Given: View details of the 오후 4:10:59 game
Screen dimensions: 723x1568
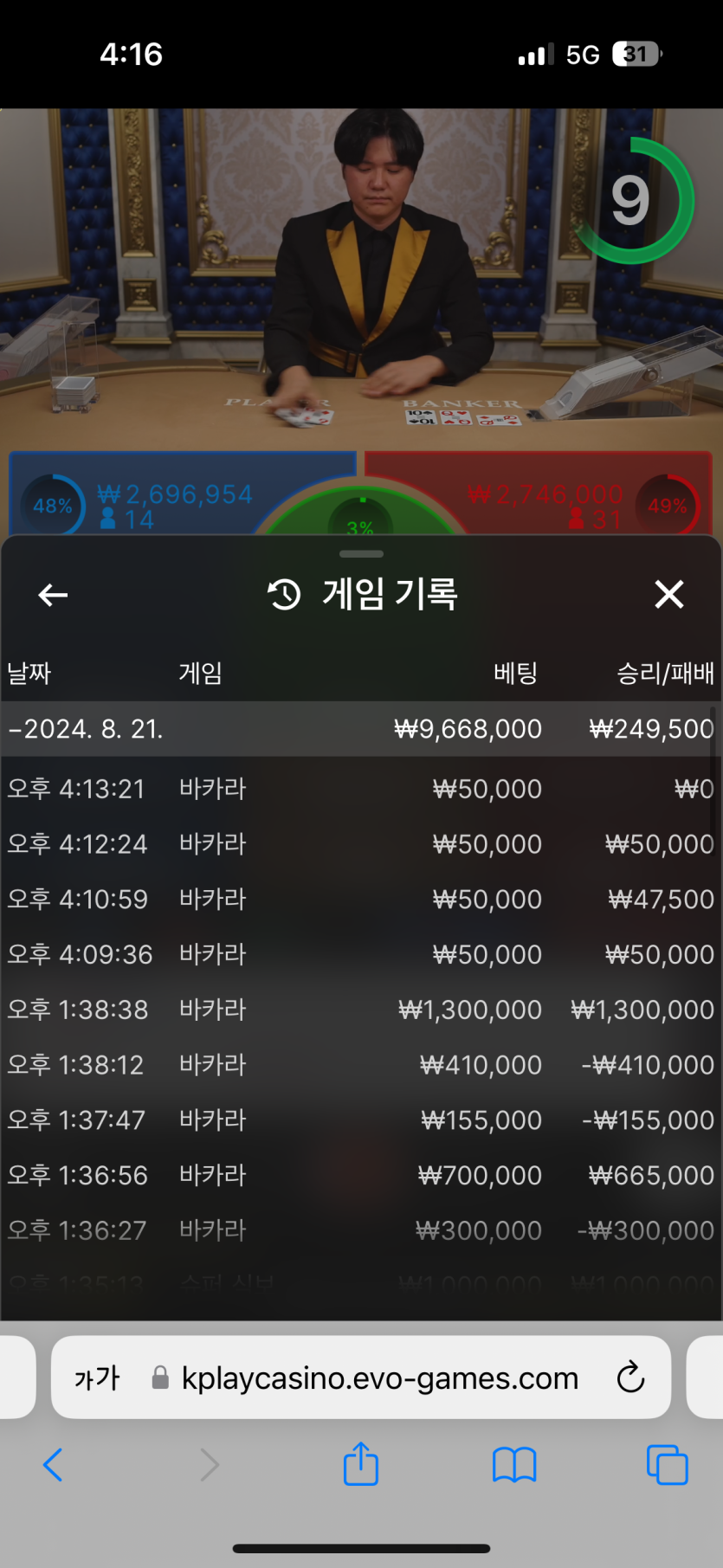Looking at the screenshot, I should (x=360, y=900).
